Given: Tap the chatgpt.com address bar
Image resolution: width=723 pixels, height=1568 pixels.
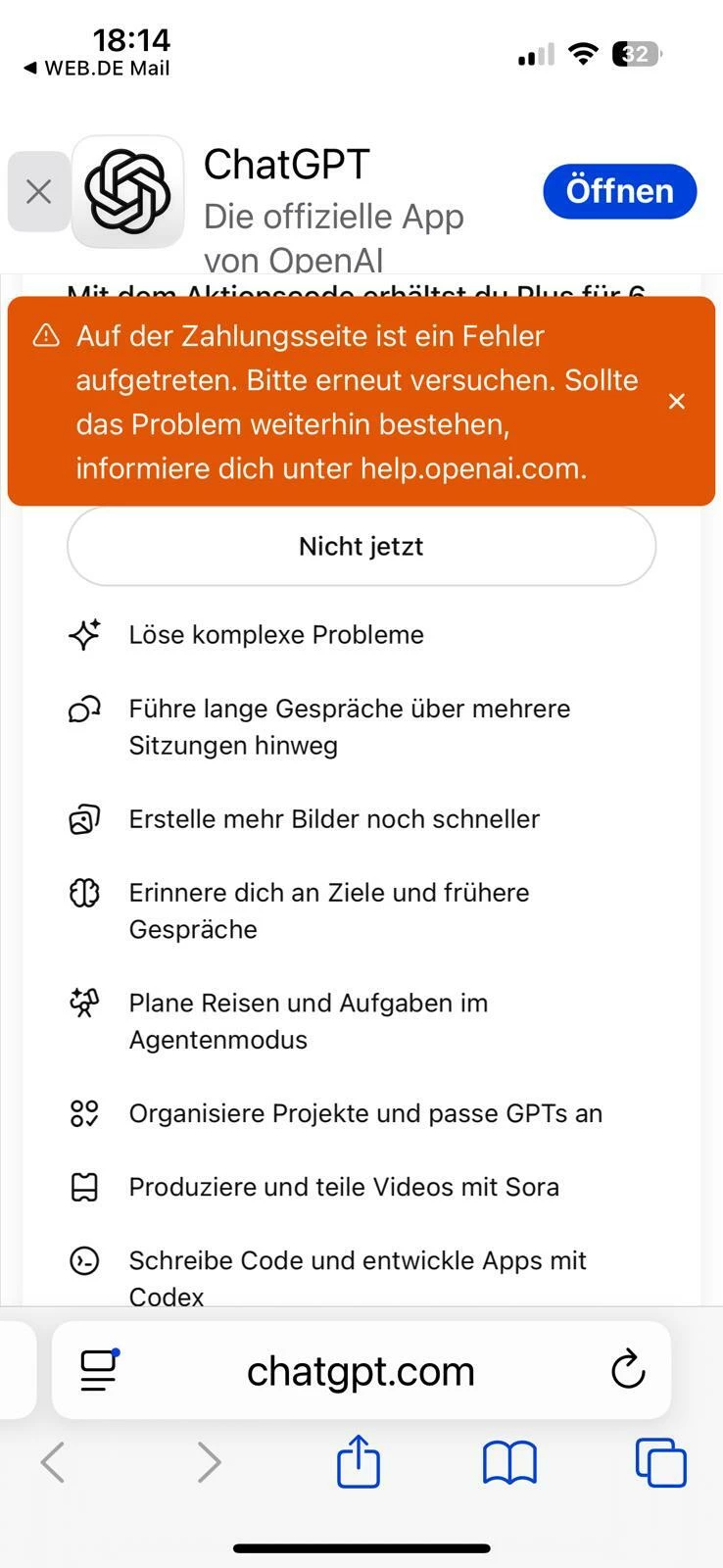Looking at the screenshot, I should [x=361, y=1371].
